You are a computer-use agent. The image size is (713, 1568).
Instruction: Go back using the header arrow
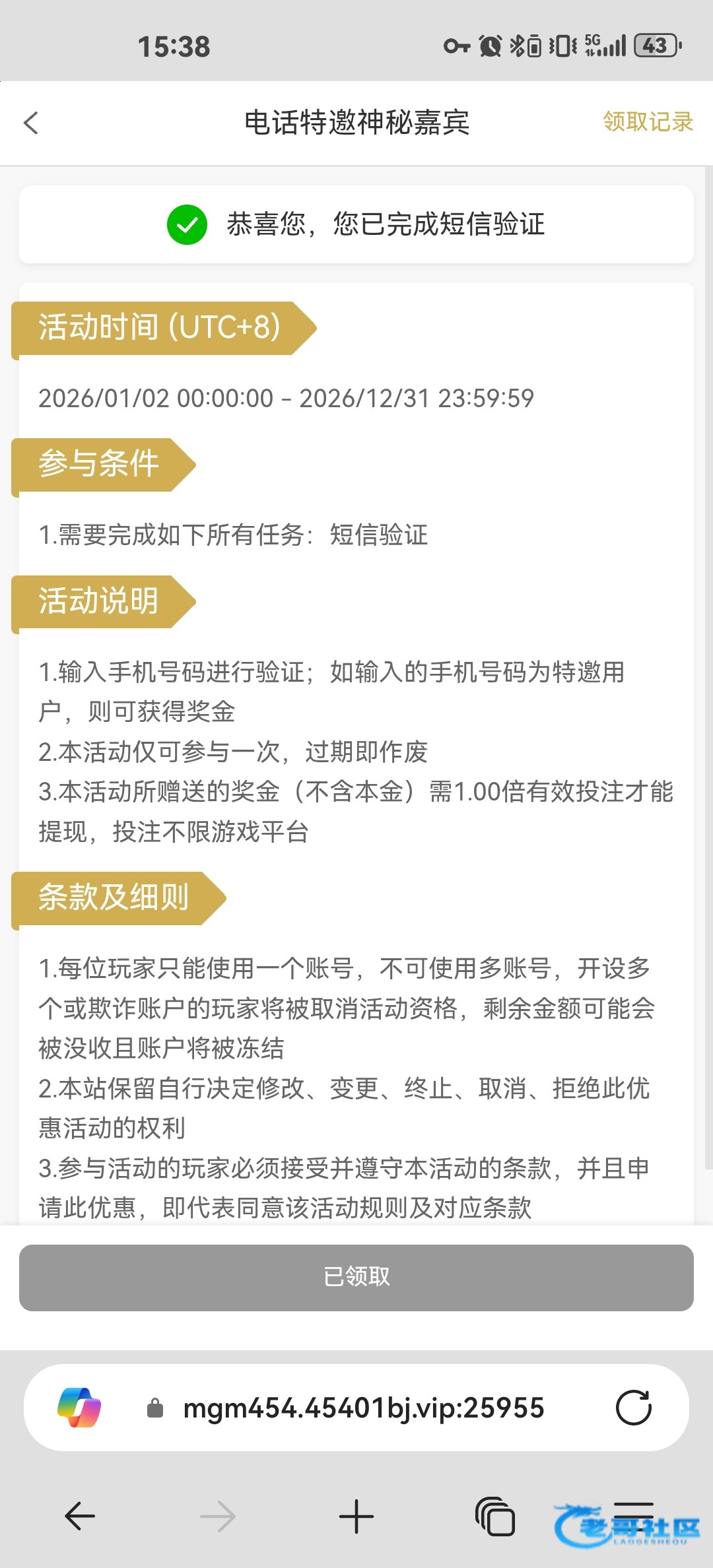(x=31, y=123)
